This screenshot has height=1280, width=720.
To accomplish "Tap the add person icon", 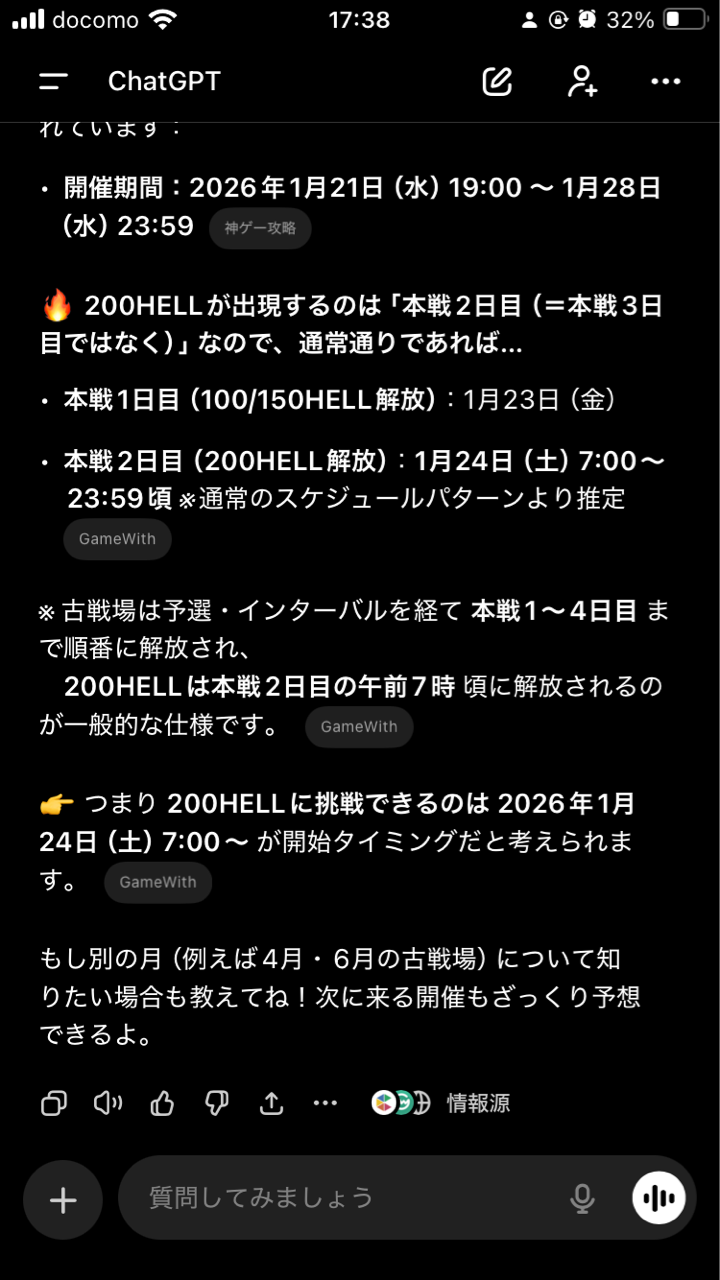I will pyautogui.click(x=582, y=81).
